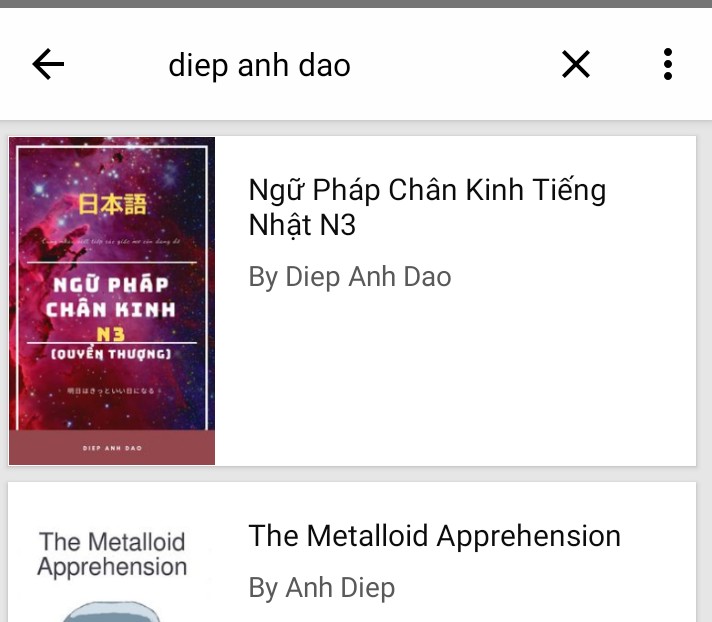Clear the search text

pos(575,65)
